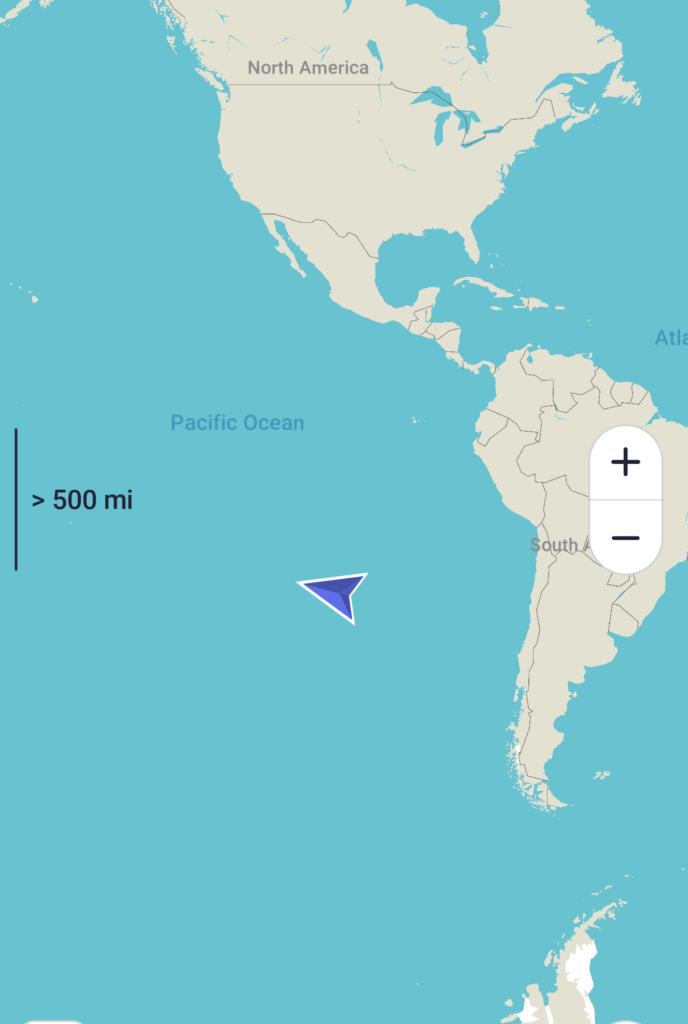
Task: Zoom in on the map
Action: 625,462
